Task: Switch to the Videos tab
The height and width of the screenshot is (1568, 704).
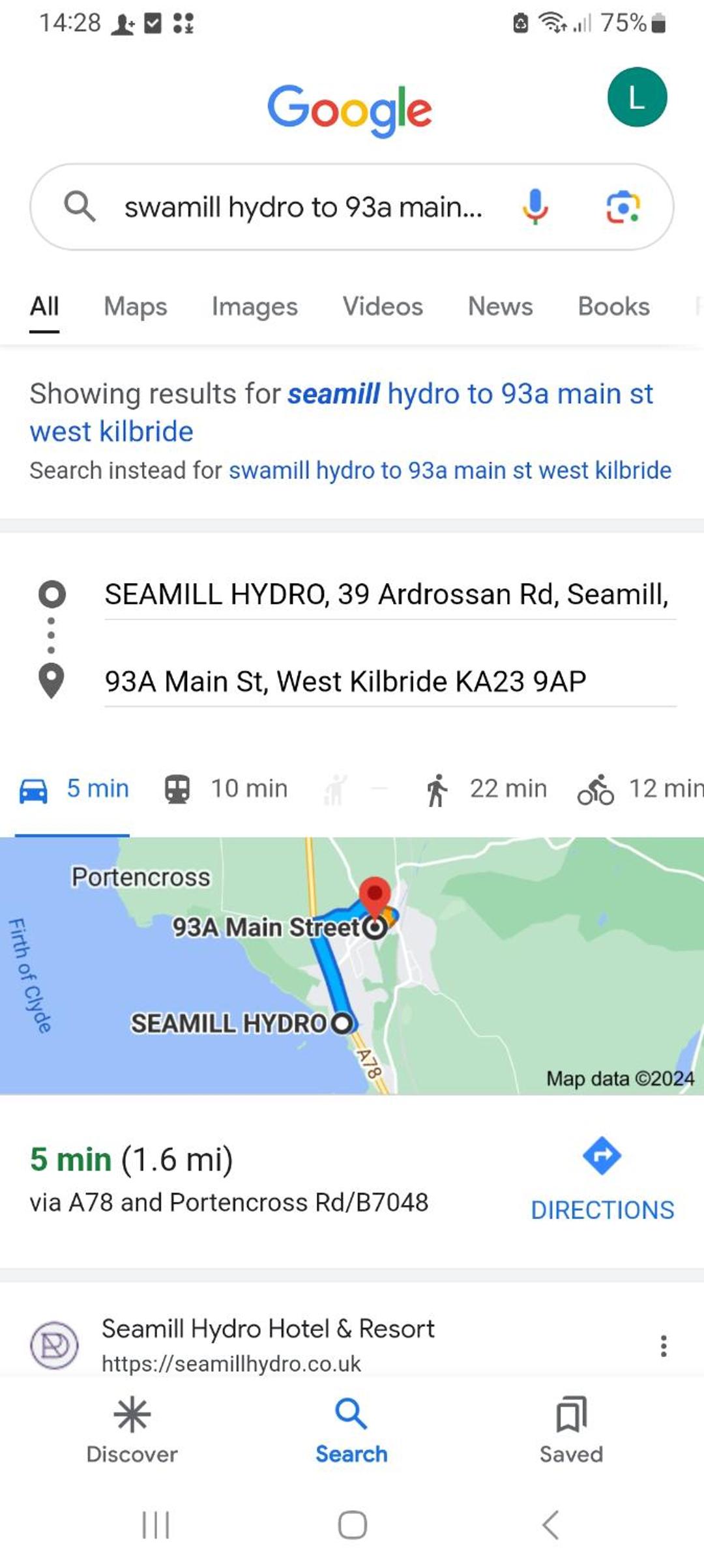Action: pos(383,306)
